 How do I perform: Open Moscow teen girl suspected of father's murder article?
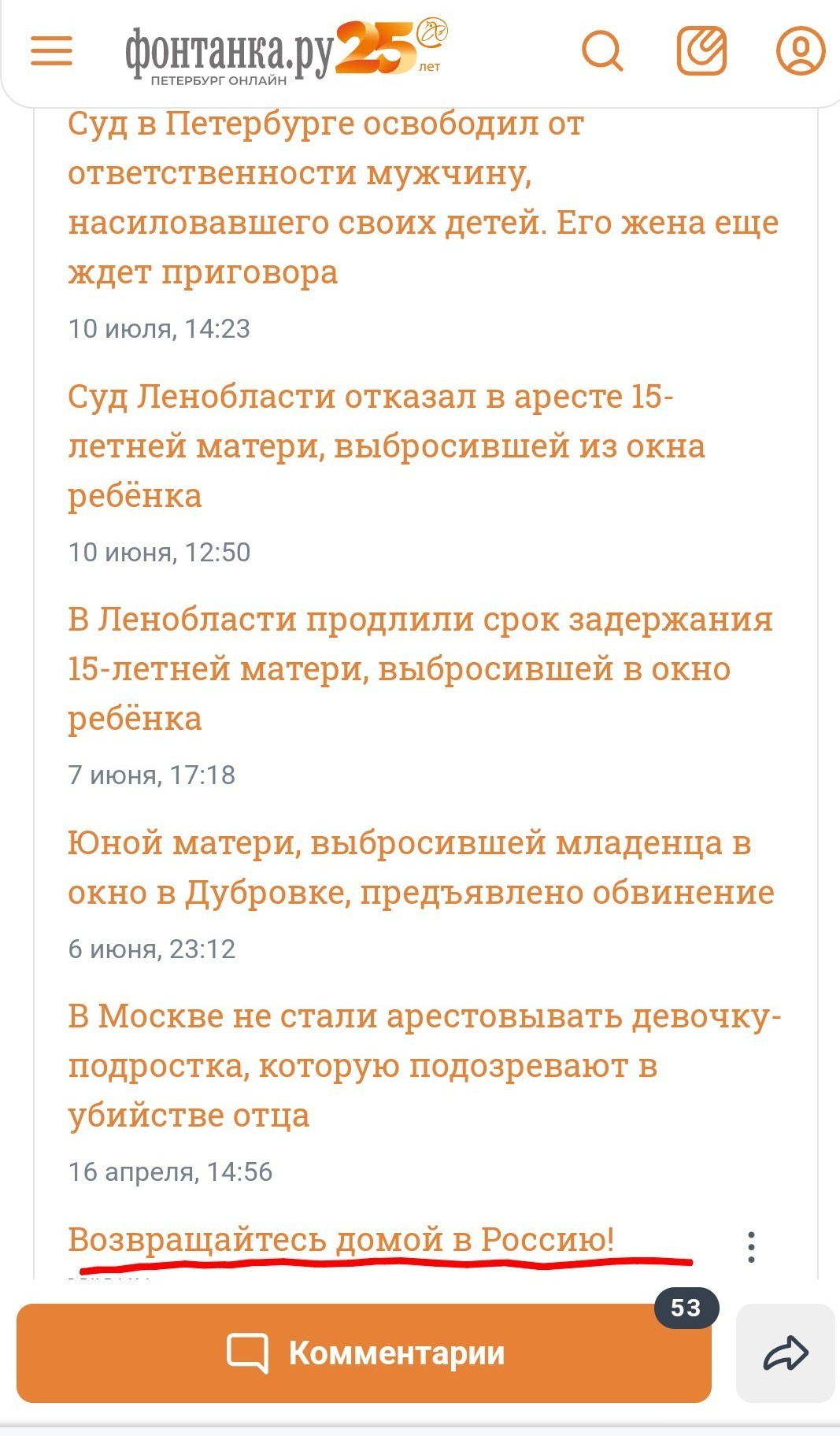(x=424, y=1065)
